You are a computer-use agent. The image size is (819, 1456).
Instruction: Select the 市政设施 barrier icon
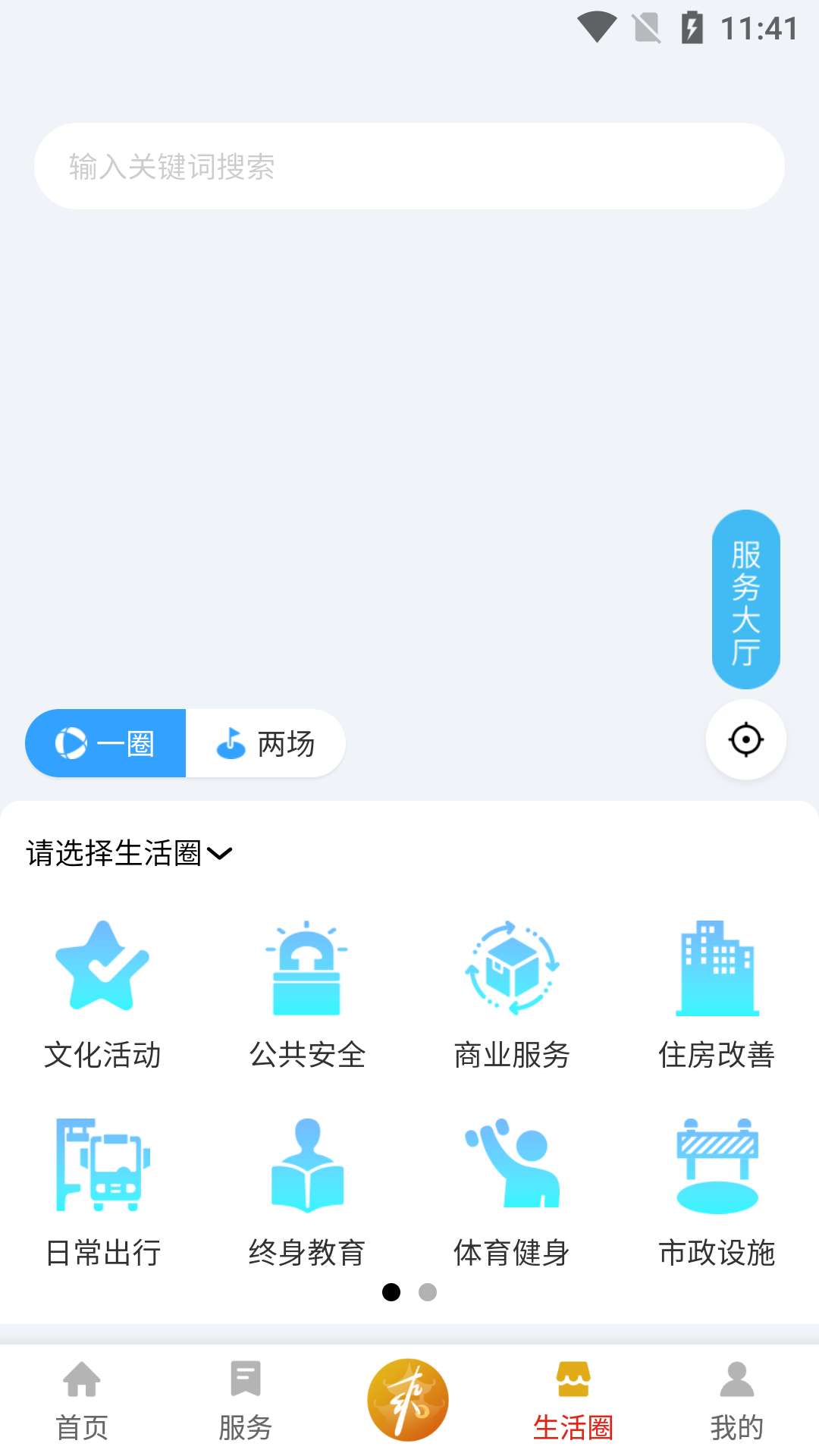(x=717, y=1168)
